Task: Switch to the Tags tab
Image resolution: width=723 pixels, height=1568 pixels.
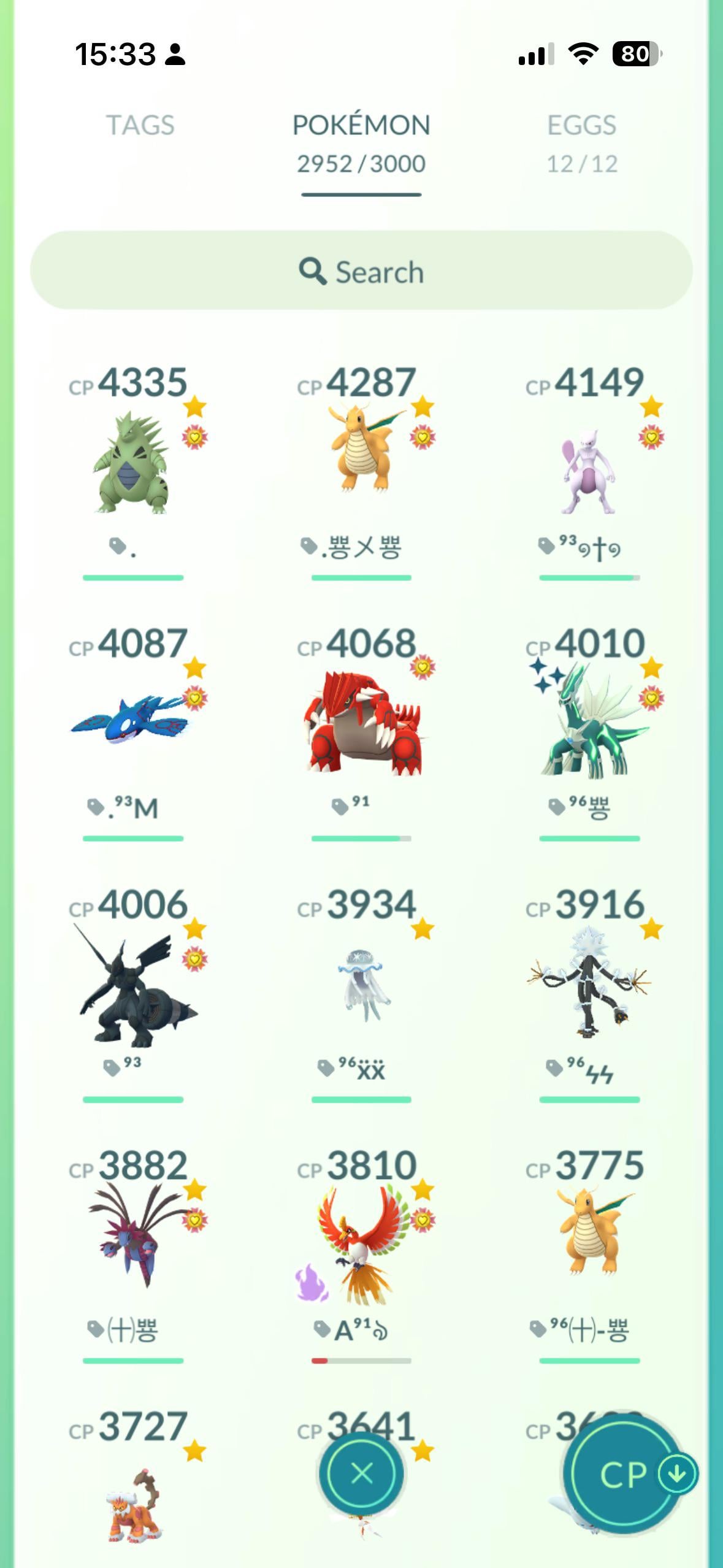Action: [140, 125]
